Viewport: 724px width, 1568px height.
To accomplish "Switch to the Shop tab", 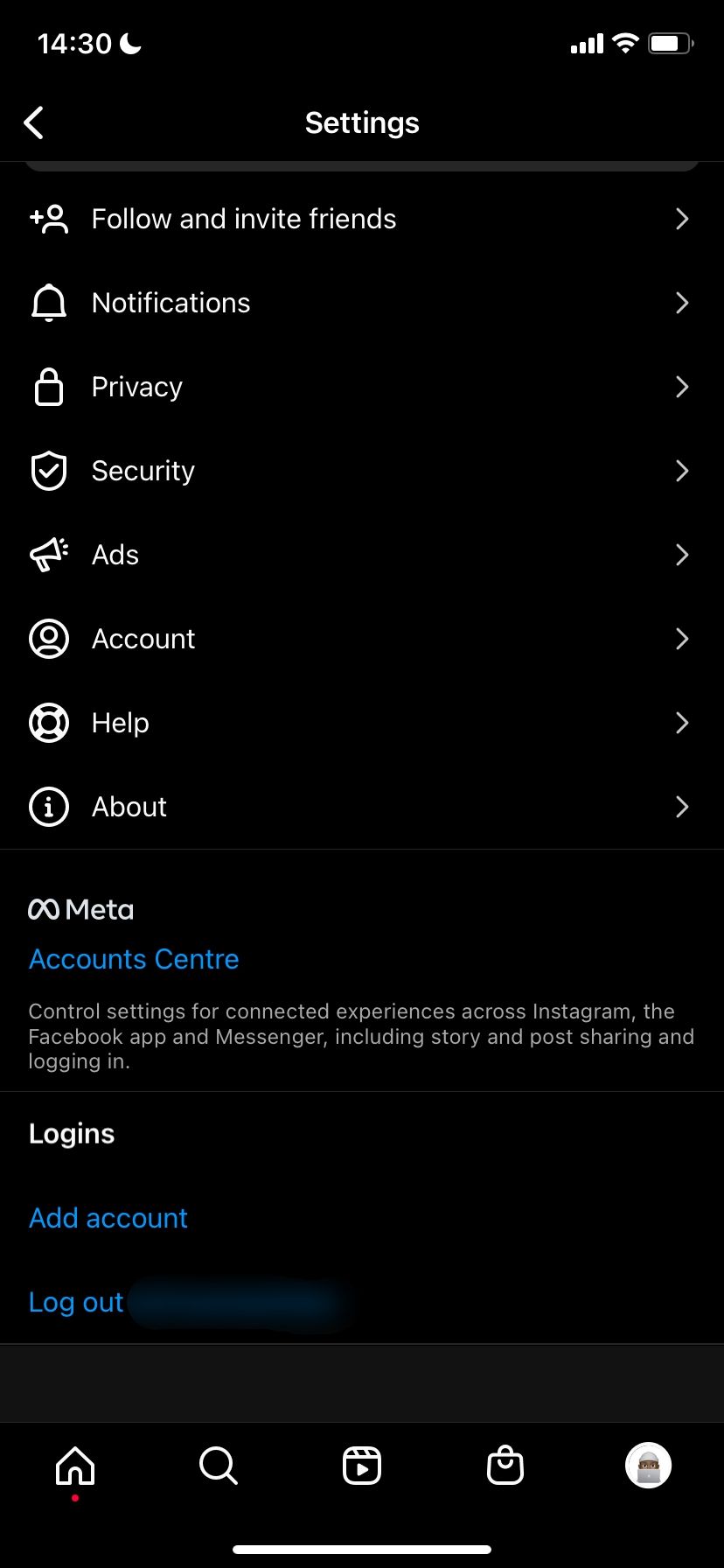I will click(505, 1465).
